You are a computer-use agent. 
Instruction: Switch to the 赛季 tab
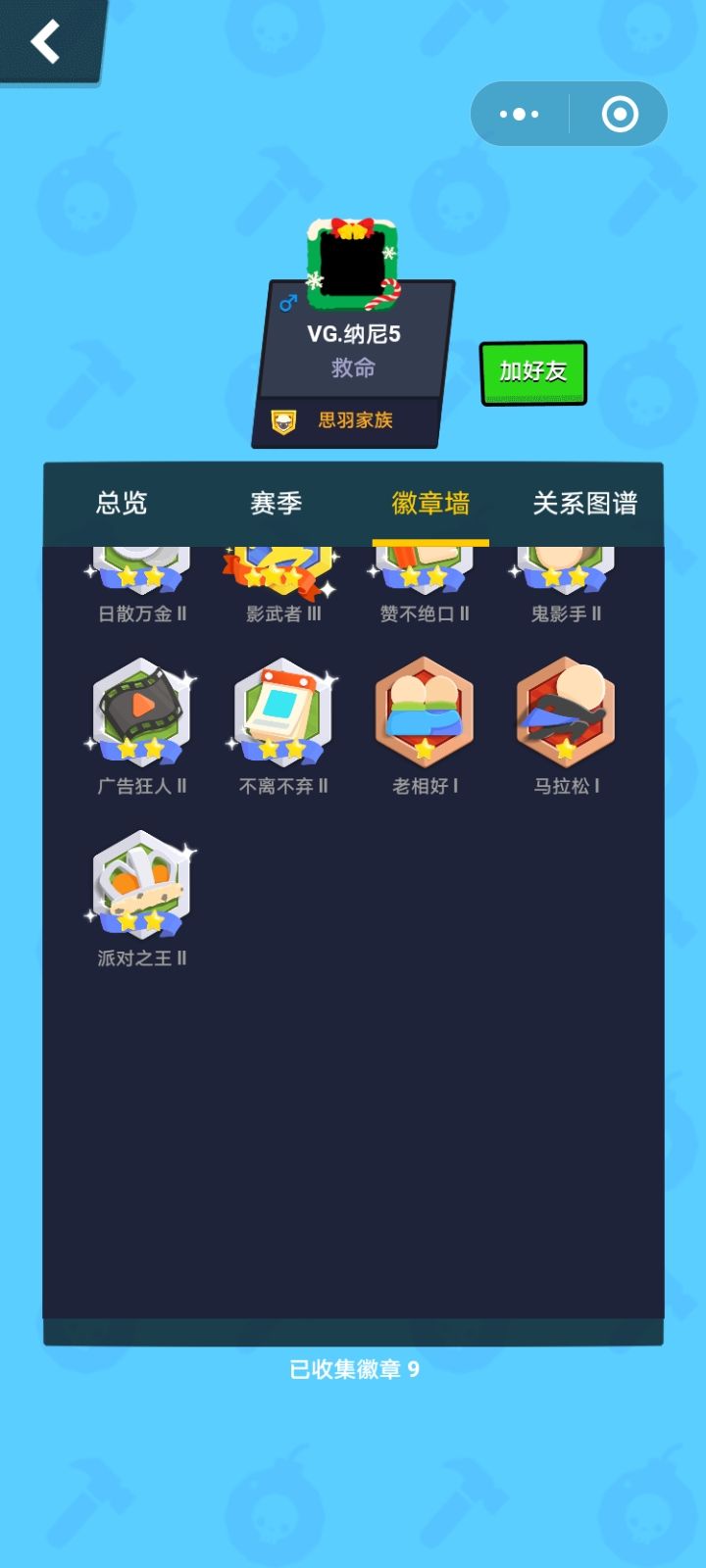[x=276, y=503]
